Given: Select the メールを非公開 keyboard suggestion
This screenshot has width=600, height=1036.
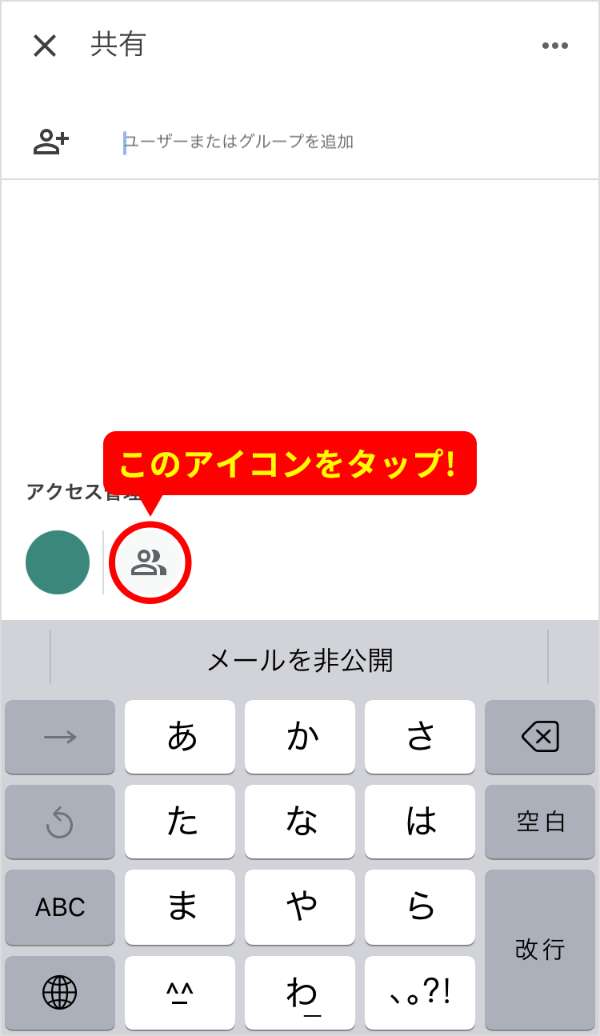Looking at the screenshot, I should pyautogui.click(x=299, y=659).
